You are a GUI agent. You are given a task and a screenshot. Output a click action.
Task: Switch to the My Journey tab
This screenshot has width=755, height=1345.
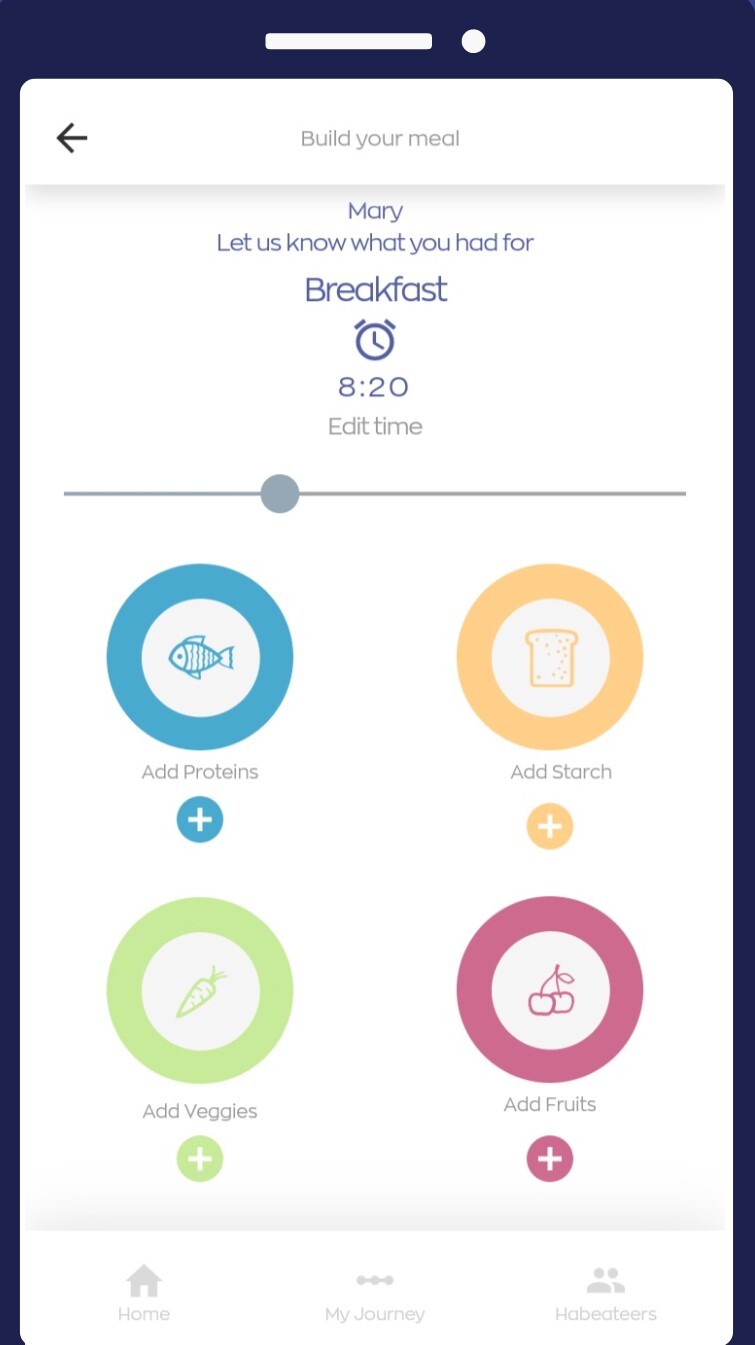point(375,1294)
